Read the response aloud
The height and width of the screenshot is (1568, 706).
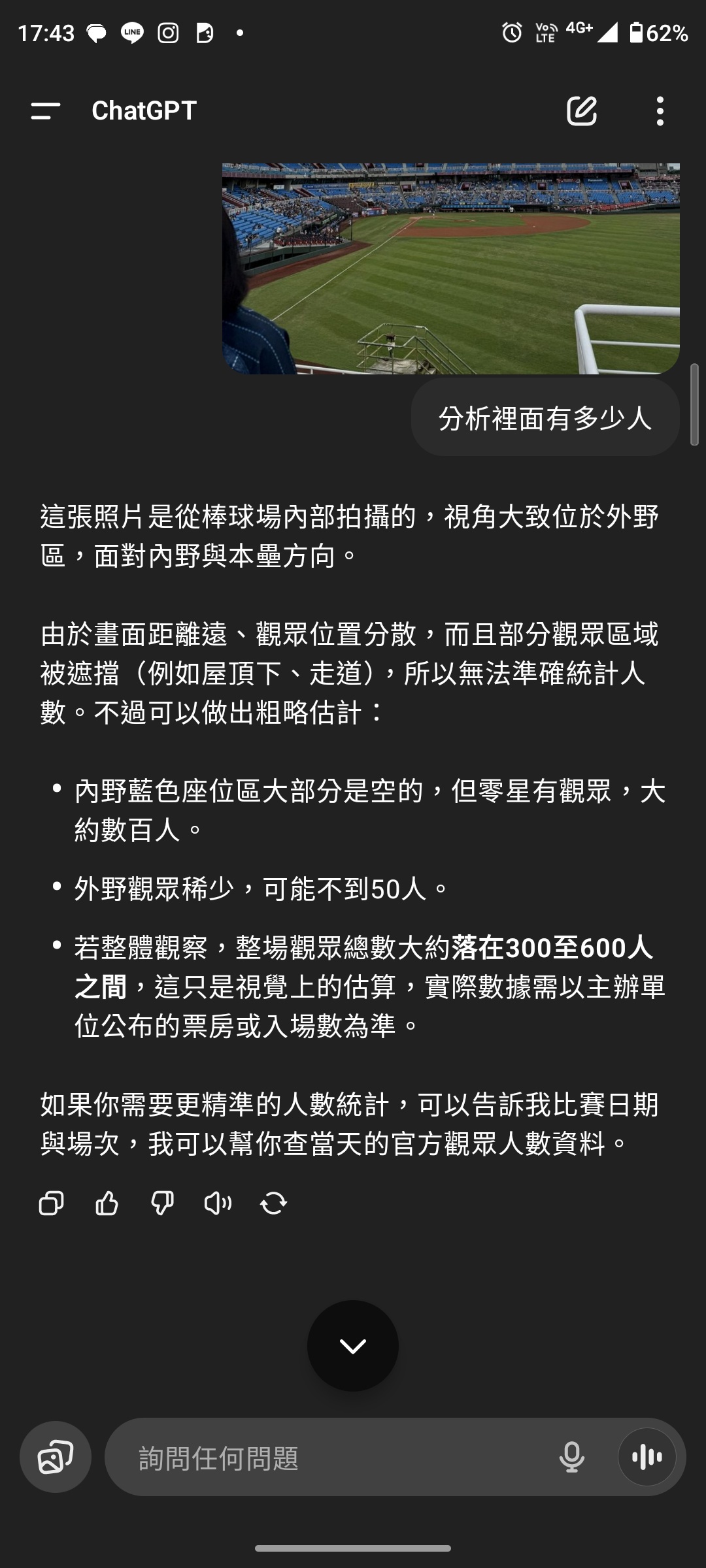[x=218, y=1203]
